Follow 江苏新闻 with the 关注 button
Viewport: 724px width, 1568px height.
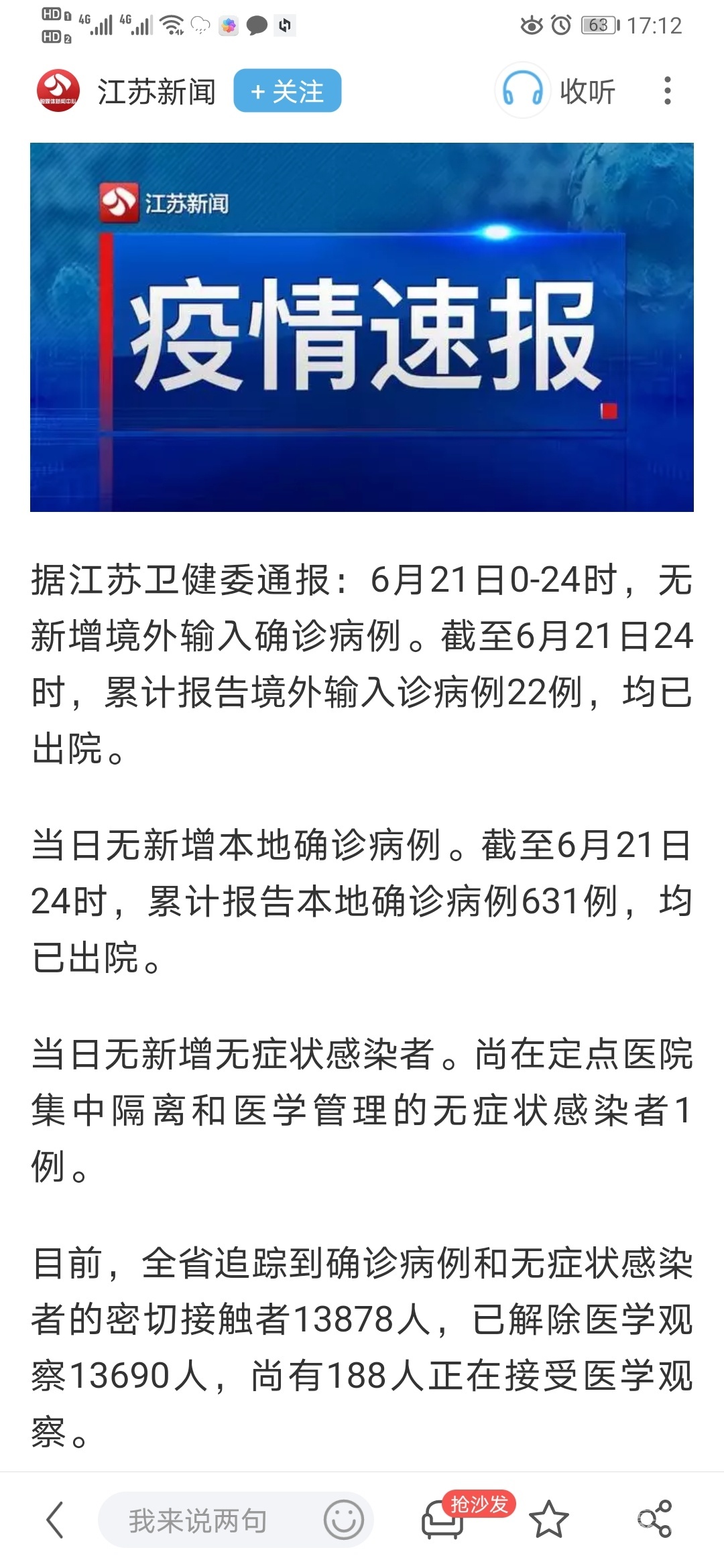287,91
